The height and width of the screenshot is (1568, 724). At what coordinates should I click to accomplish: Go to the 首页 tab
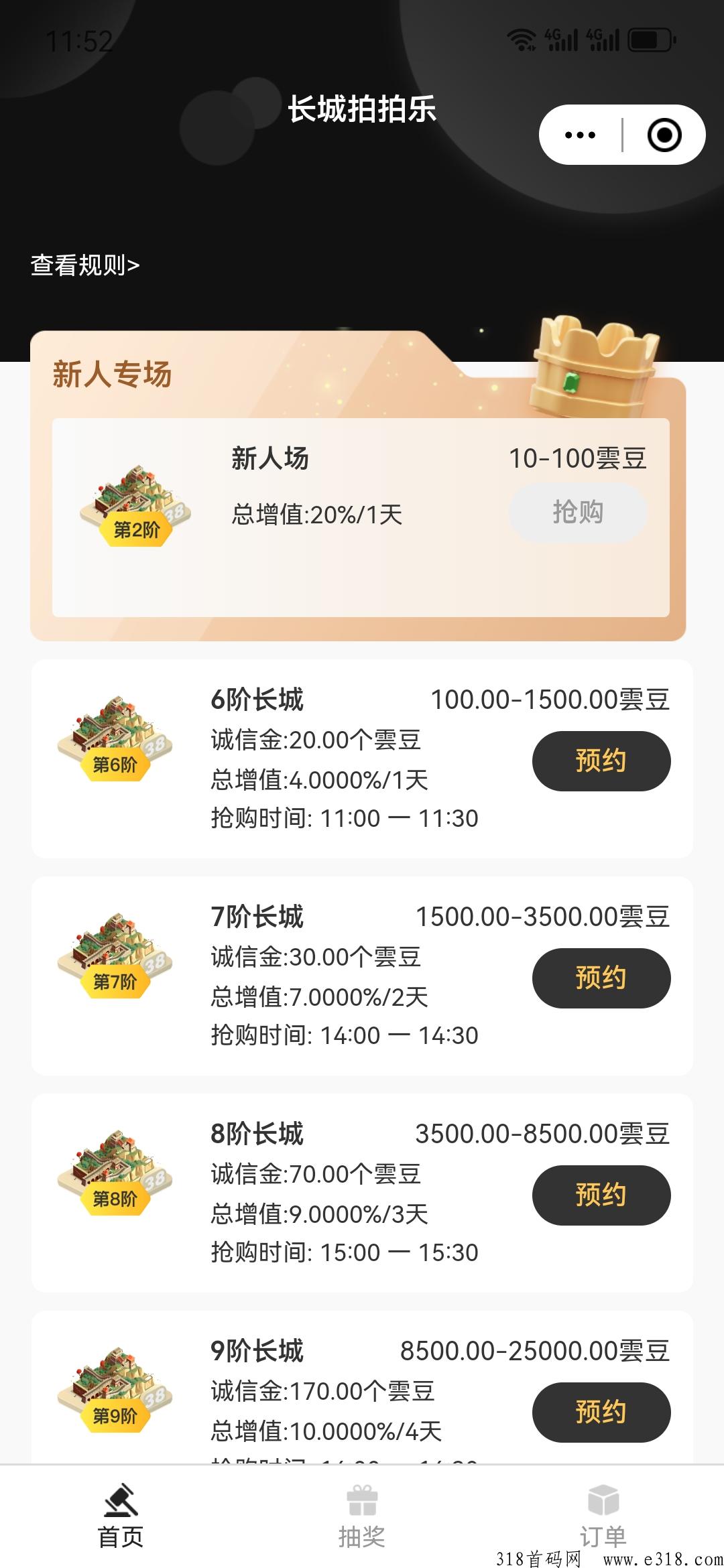[121, 1517]
